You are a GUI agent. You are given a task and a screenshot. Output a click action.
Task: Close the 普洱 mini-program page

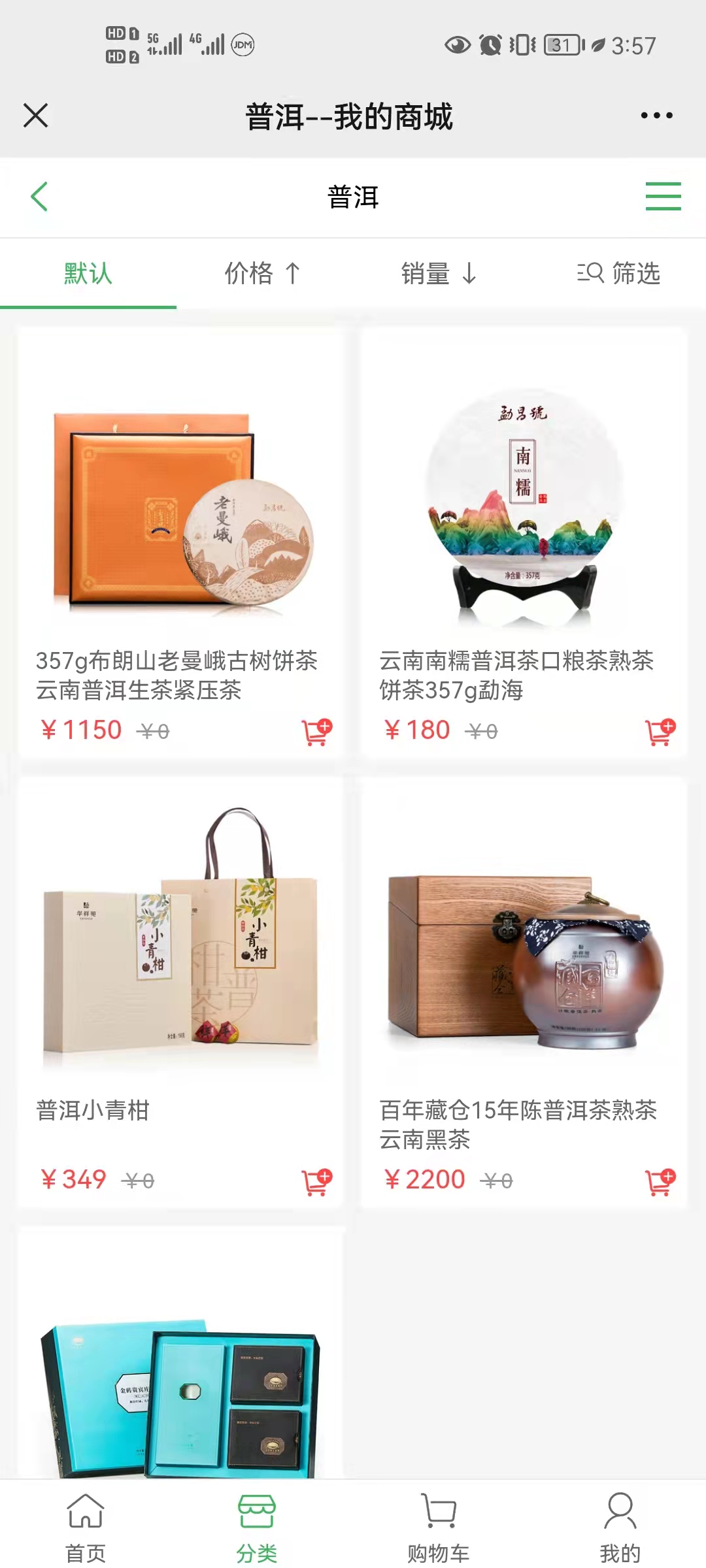pos(36,116)
